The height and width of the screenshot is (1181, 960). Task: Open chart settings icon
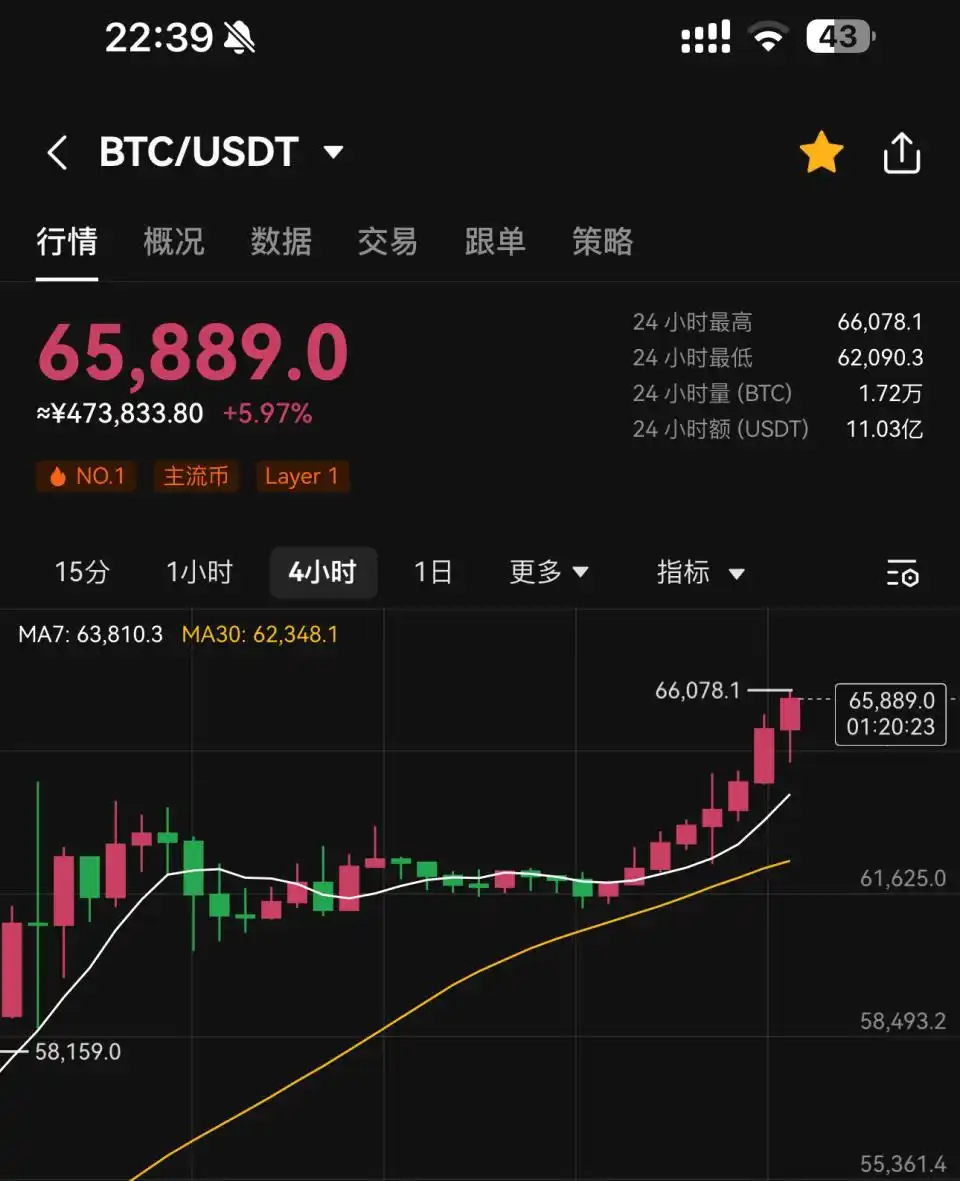[902, 573]
